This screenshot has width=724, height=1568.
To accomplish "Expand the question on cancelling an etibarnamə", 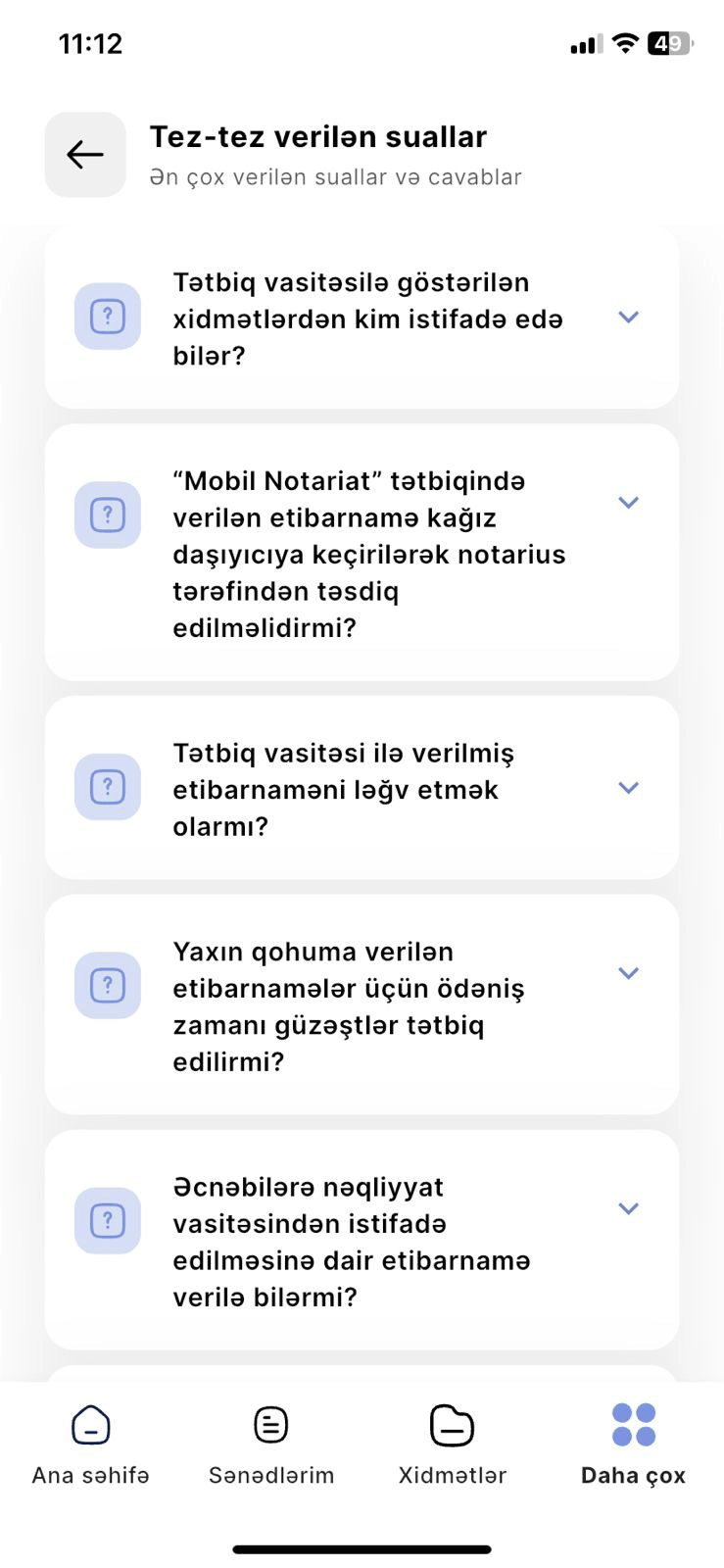I will [628, 788].
